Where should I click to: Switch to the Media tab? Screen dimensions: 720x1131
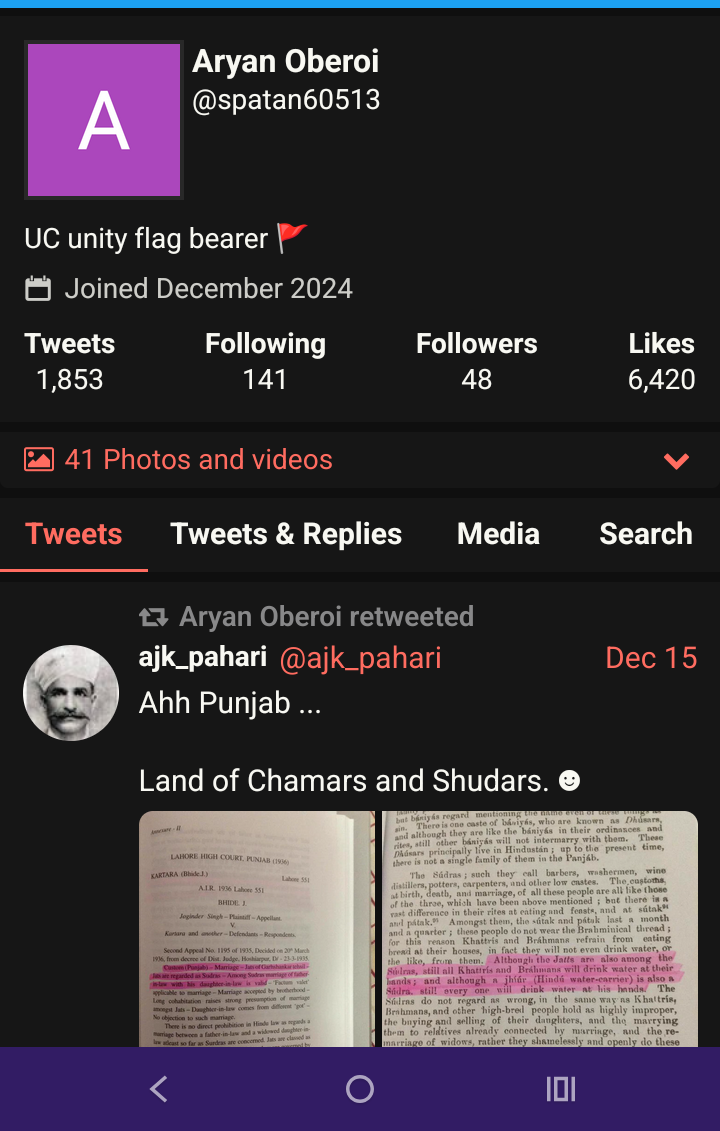498,534
